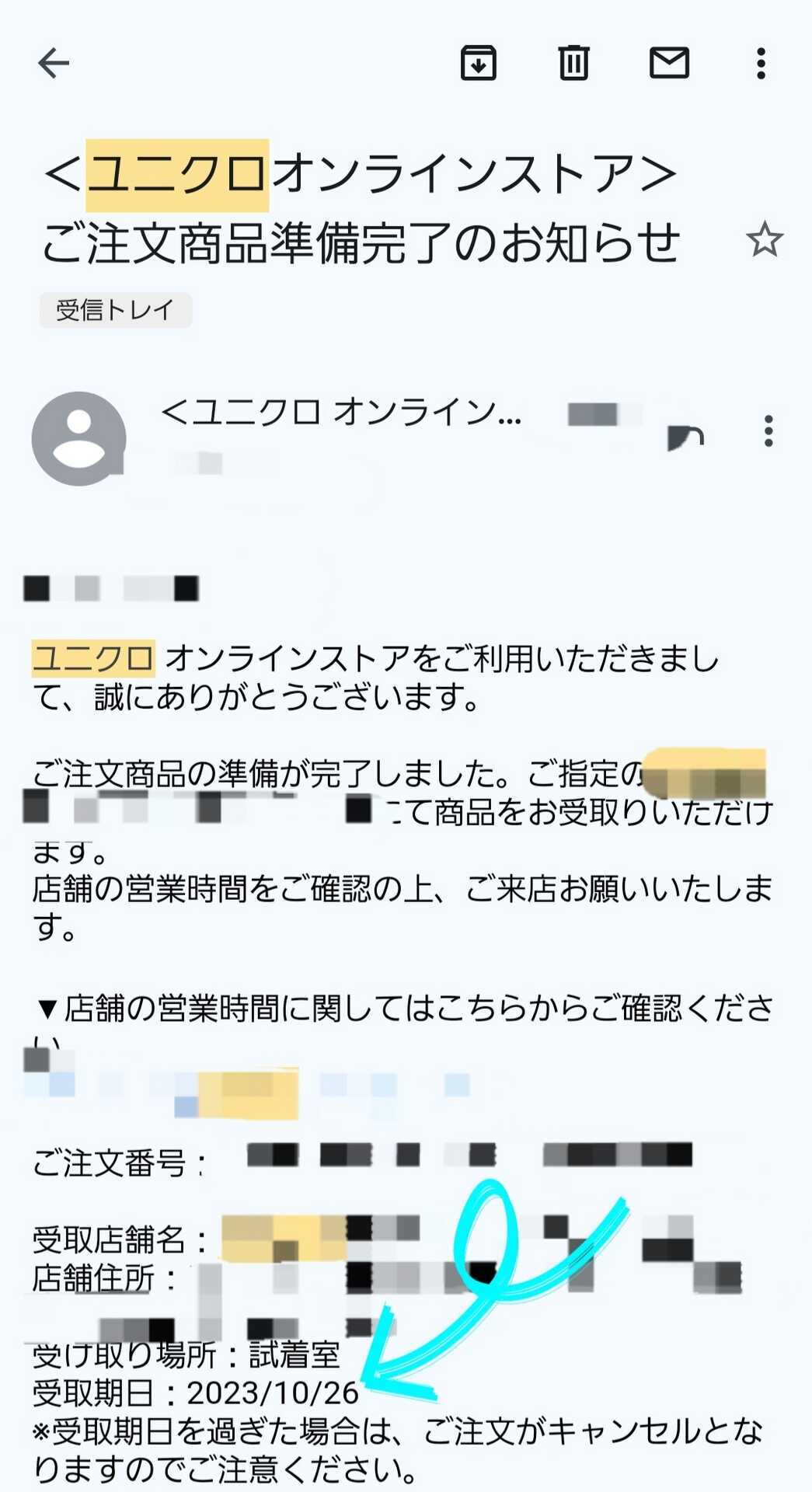Star this Uniqlo order email
The width and height of the screenshot is (812, 1492).
[764, 239]
